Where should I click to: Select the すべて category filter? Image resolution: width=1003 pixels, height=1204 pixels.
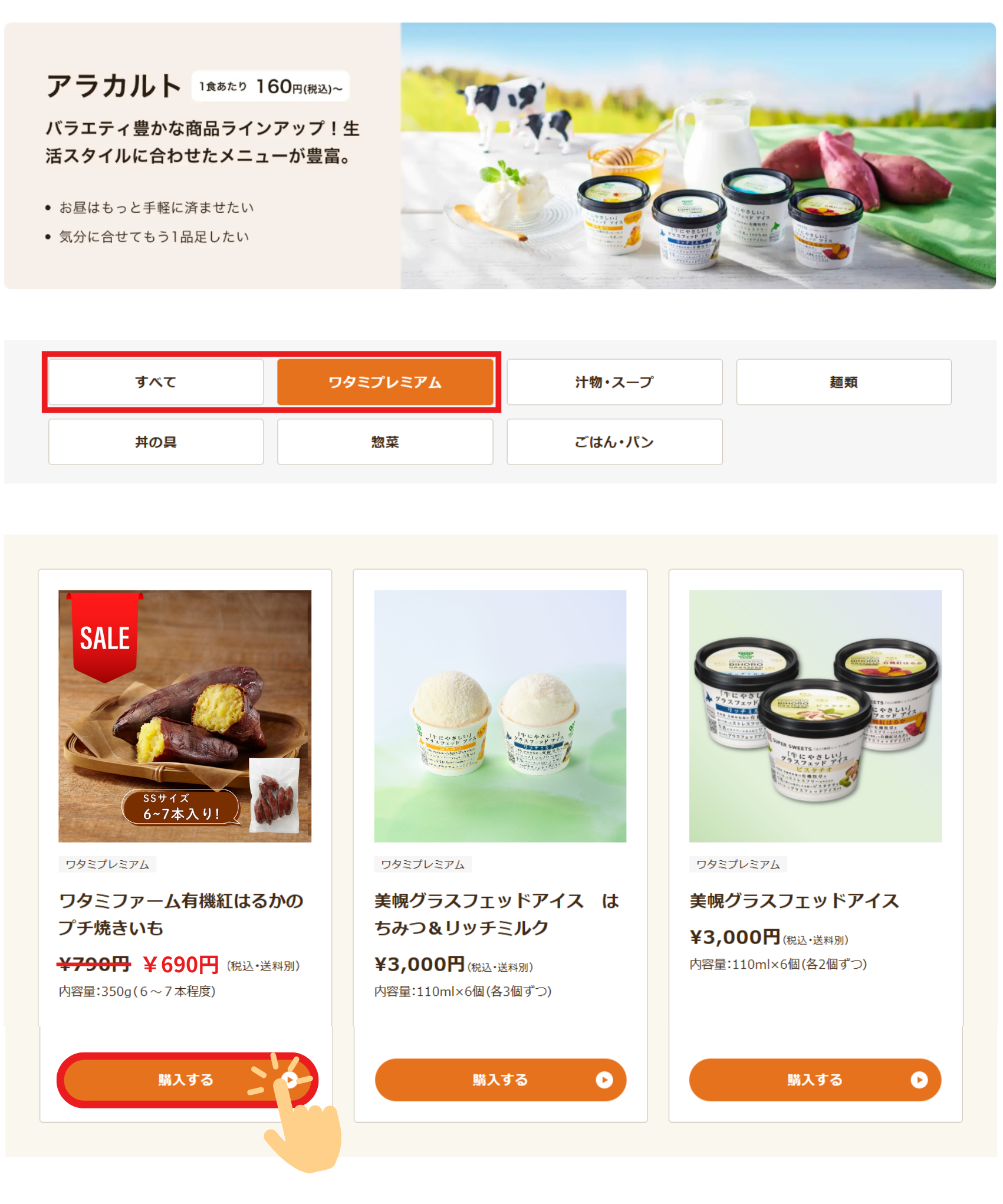156,382
